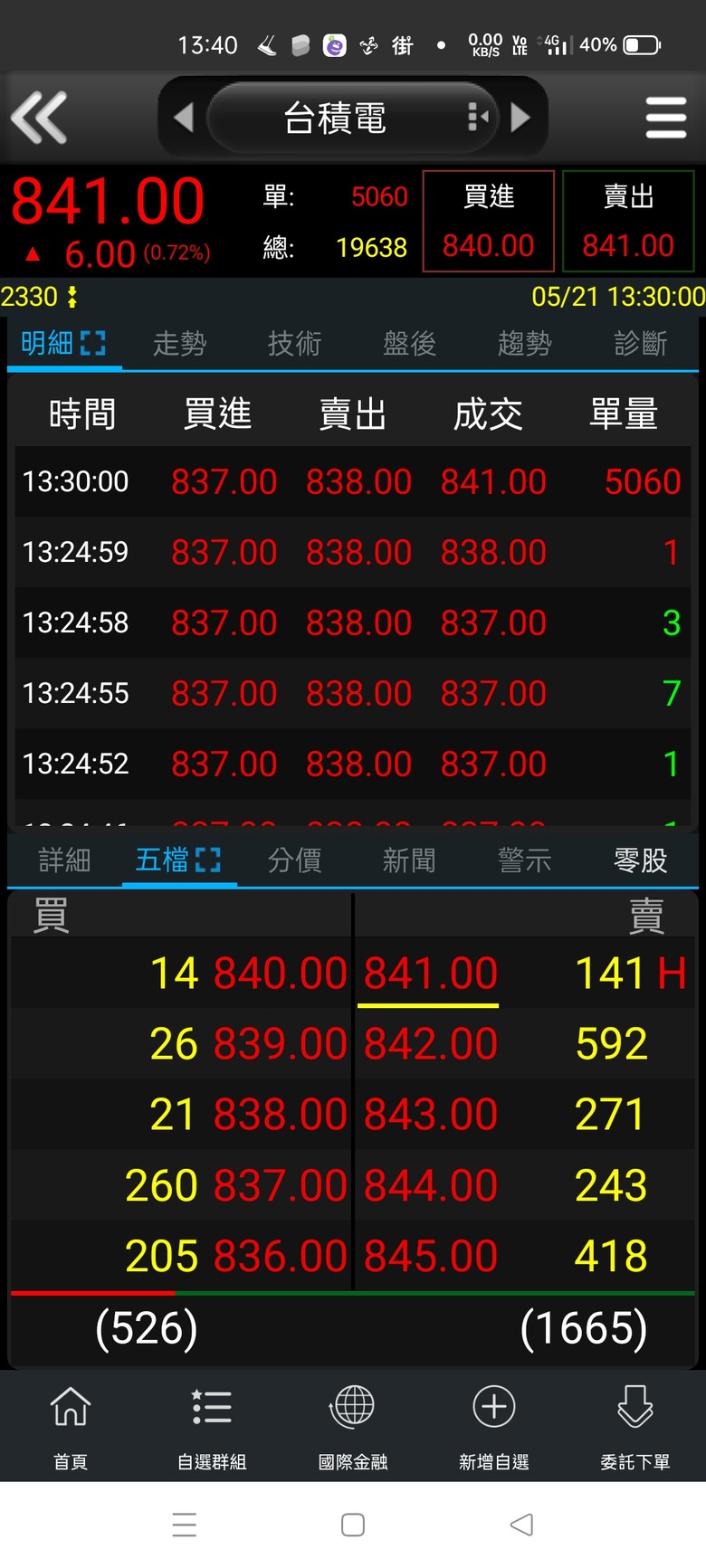Switch to the next stock with right arrow
The width and height of the screenshot is (706, 1568).
pos(520,118)
